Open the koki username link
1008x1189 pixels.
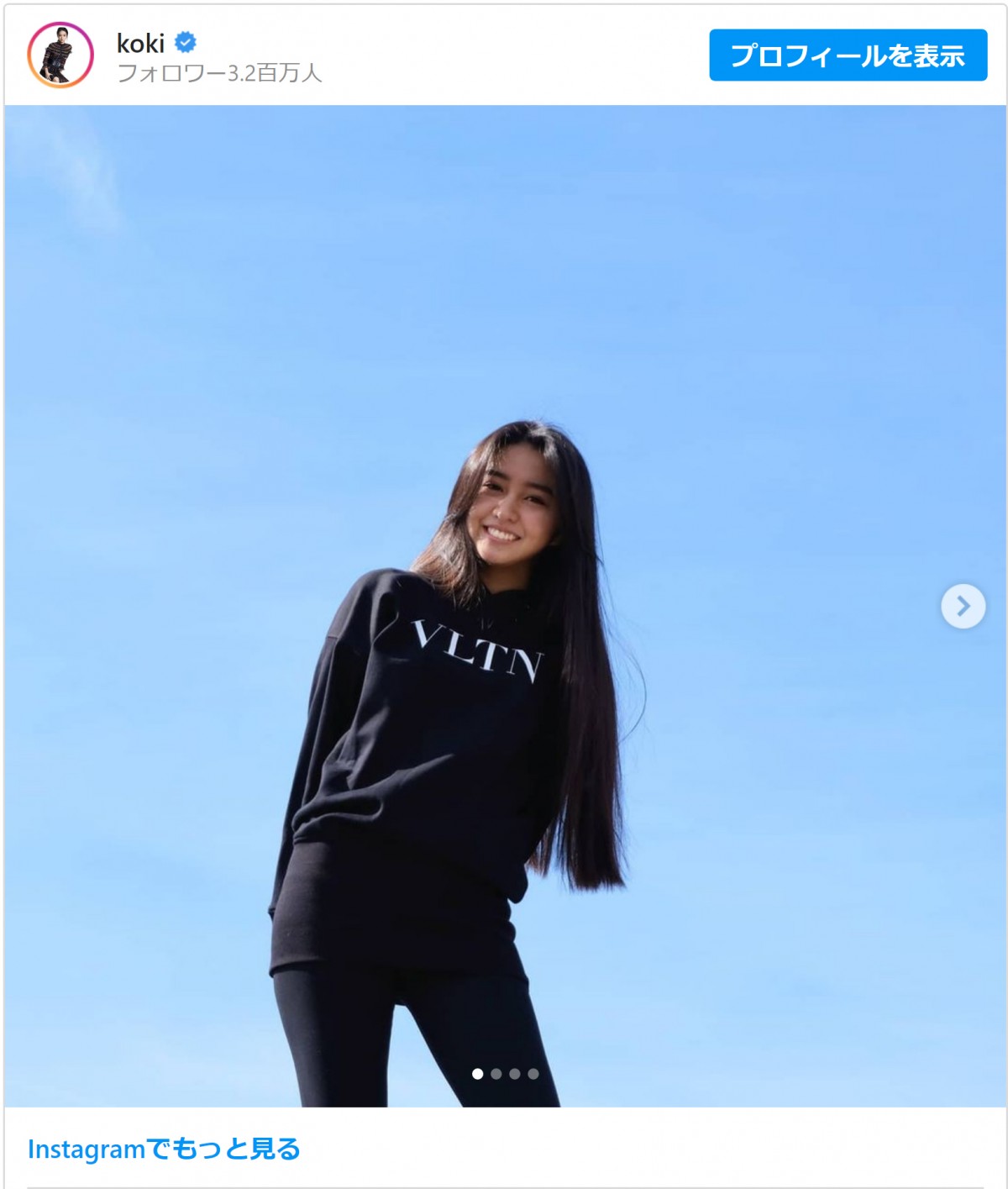tap(140, 42)
